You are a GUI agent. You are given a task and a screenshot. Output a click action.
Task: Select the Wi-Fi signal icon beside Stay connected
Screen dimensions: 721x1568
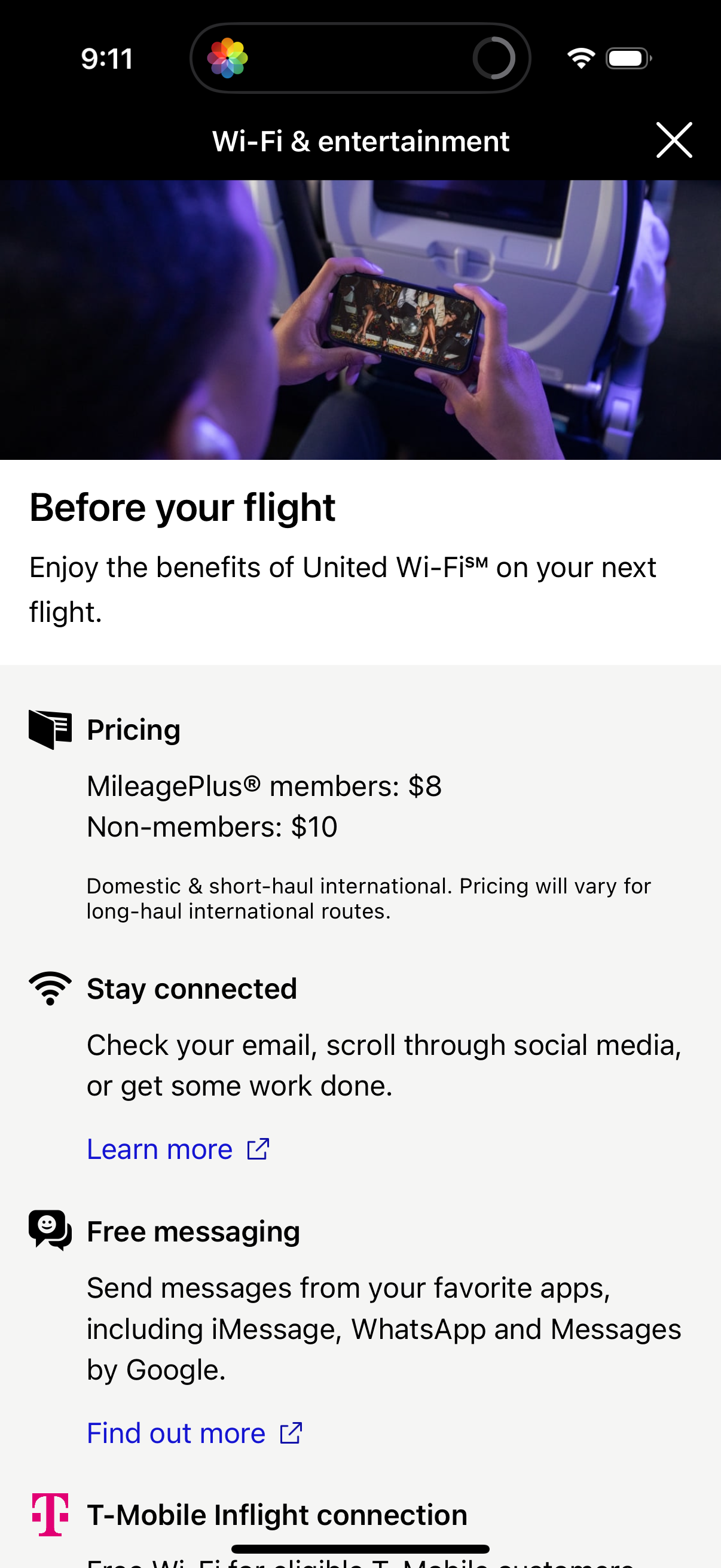[x=49, y=989]
